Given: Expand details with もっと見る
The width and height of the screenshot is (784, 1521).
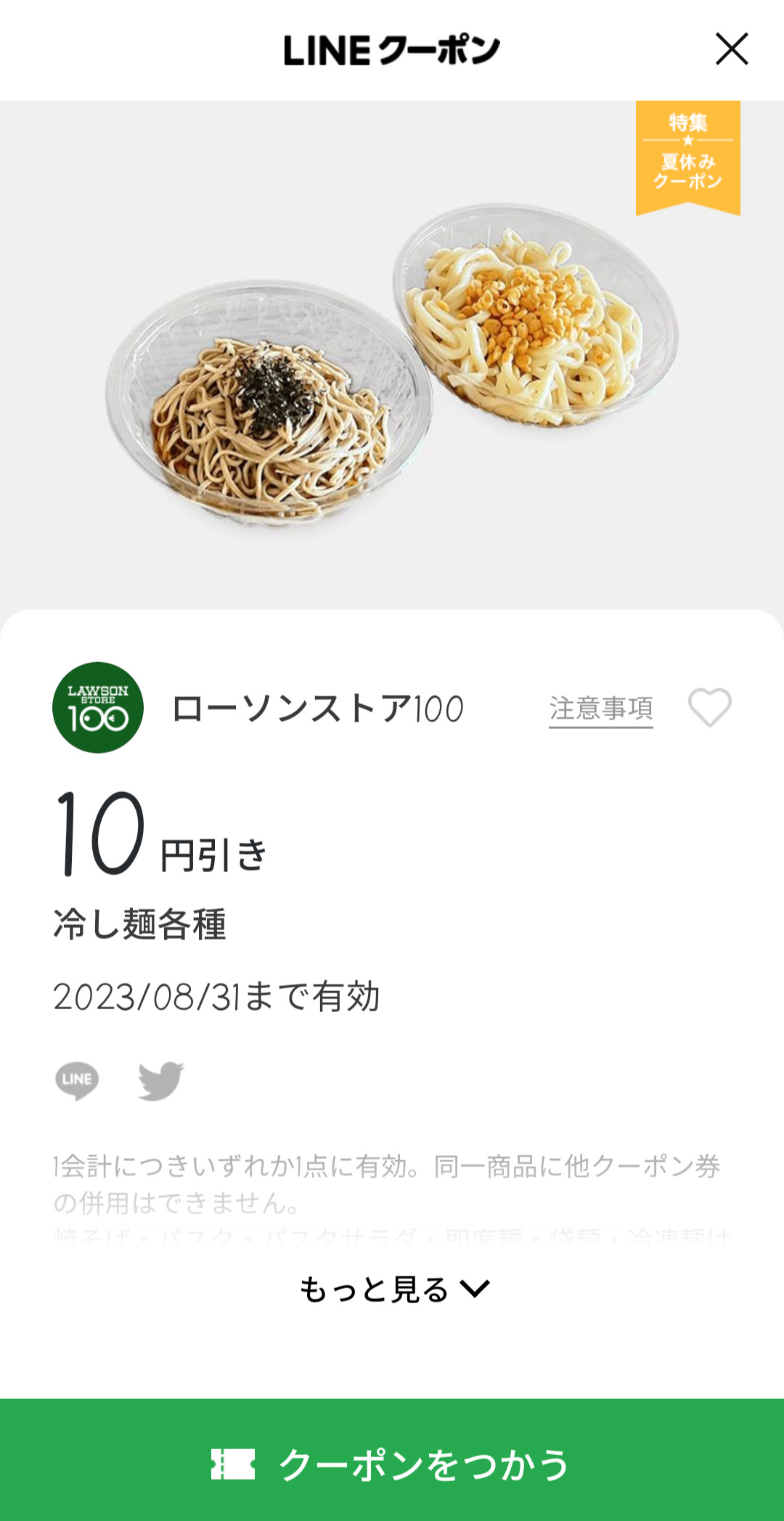Looking at the screenshot, I should [393, 1289].
